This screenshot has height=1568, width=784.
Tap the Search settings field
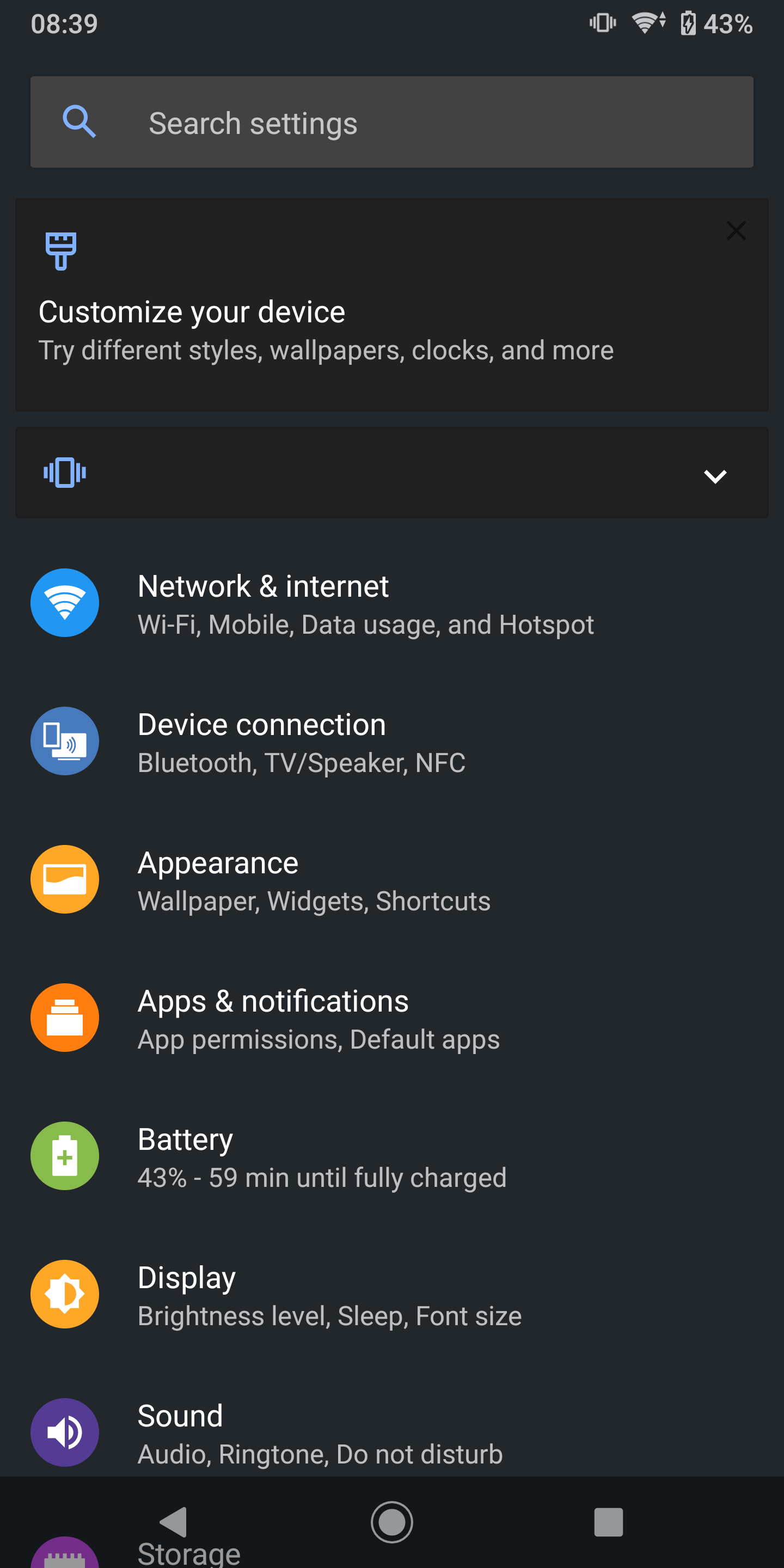[x=392, y=122]
